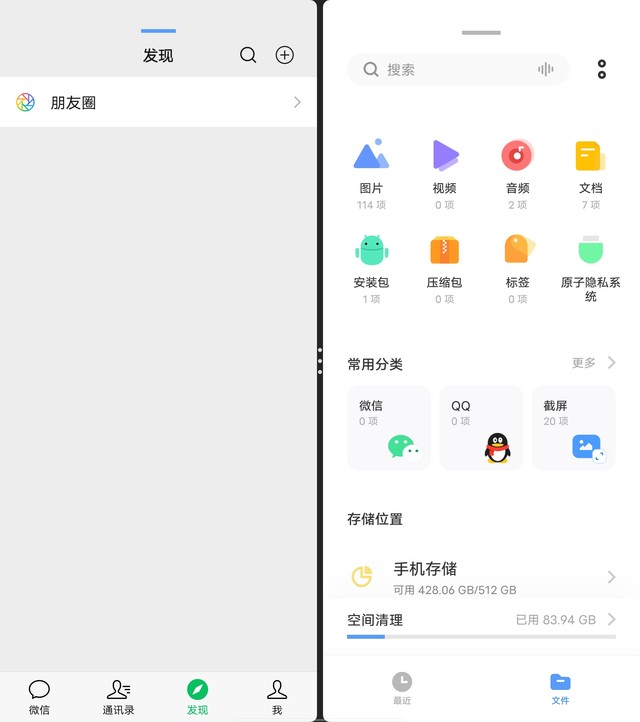Start voice search in file manager
Screen dimensions: 640x722
(x=545, y=69)
